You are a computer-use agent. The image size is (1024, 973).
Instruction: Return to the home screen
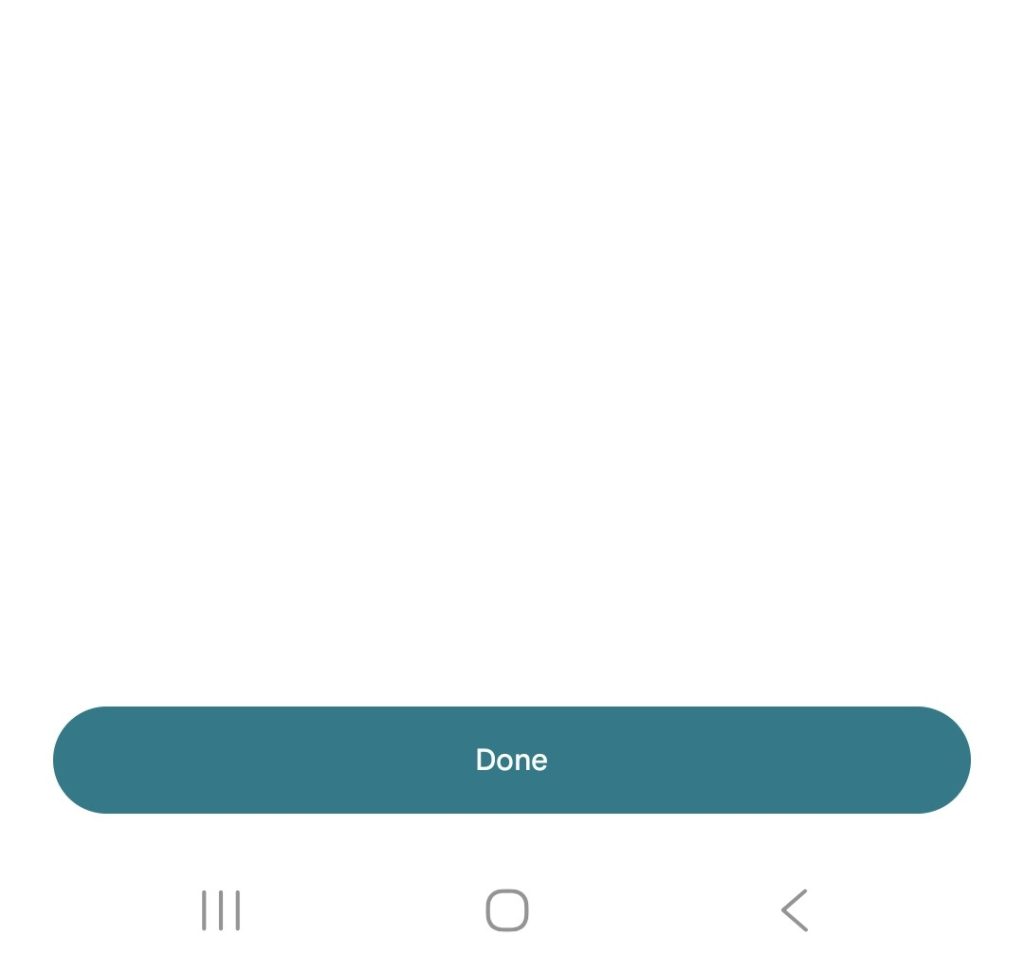(x=507, y=910)
